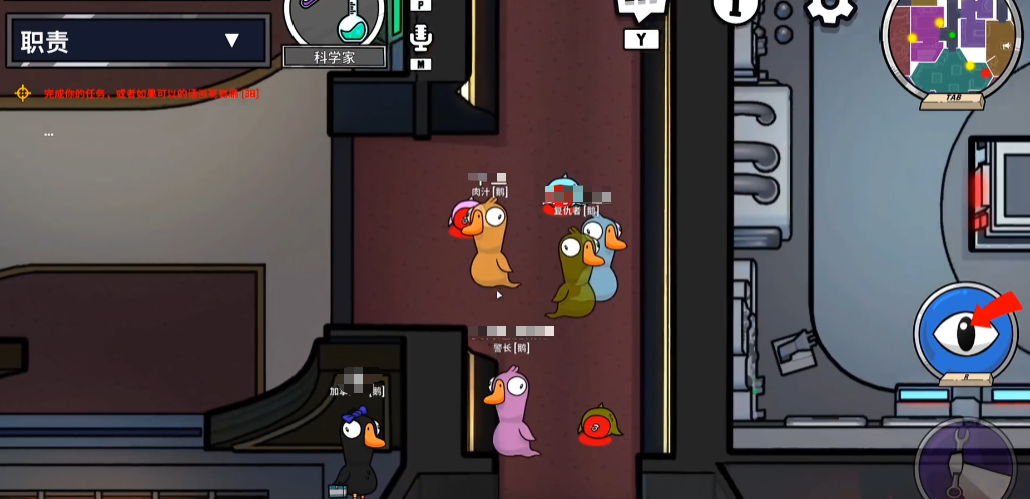Toggle the microphone icon

[x=421, y=38]
